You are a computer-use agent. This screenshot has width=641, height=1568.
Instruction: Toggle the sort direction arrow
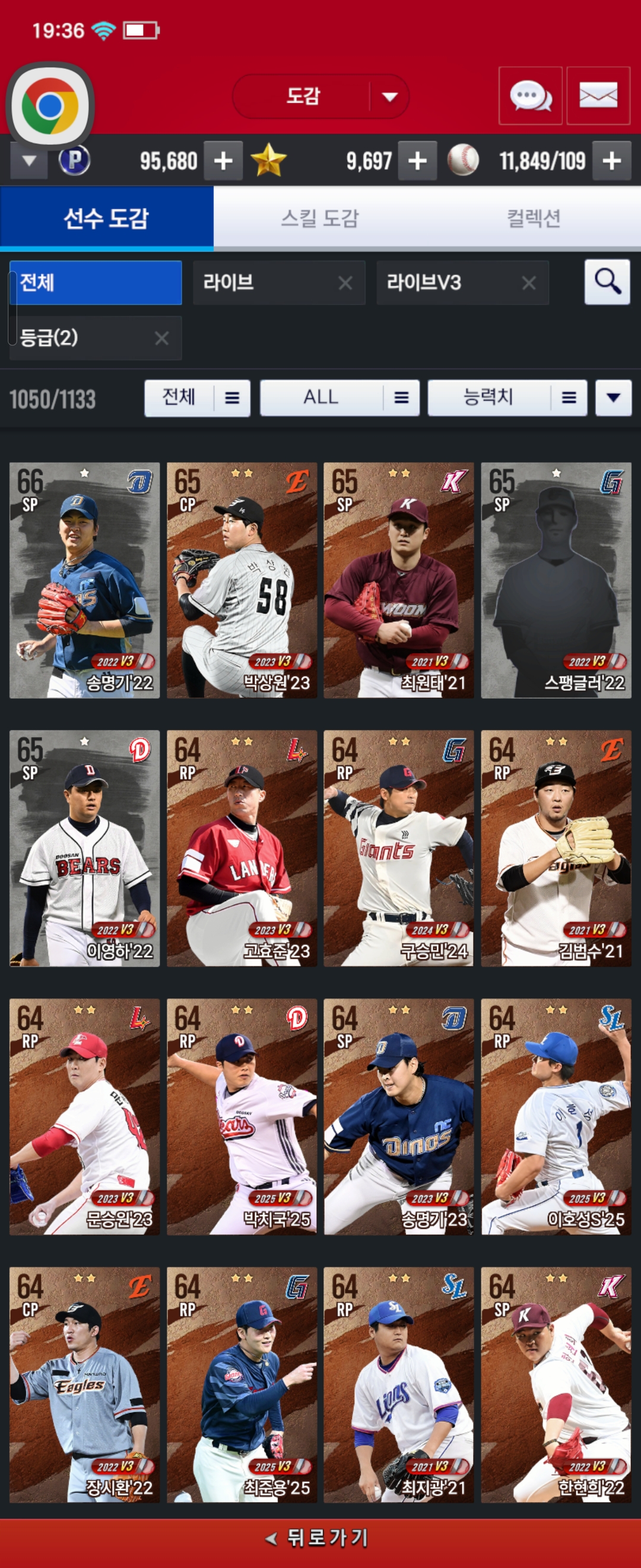[x=613, y=398]
